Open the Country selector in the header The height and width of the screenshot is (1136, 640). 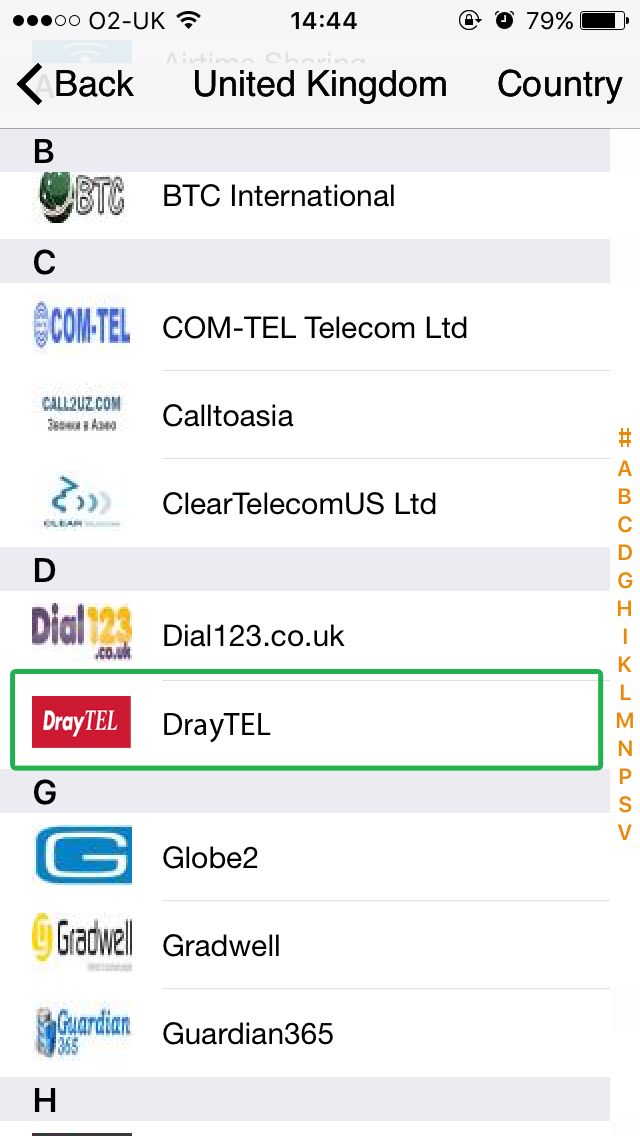[x=559, y=84]
